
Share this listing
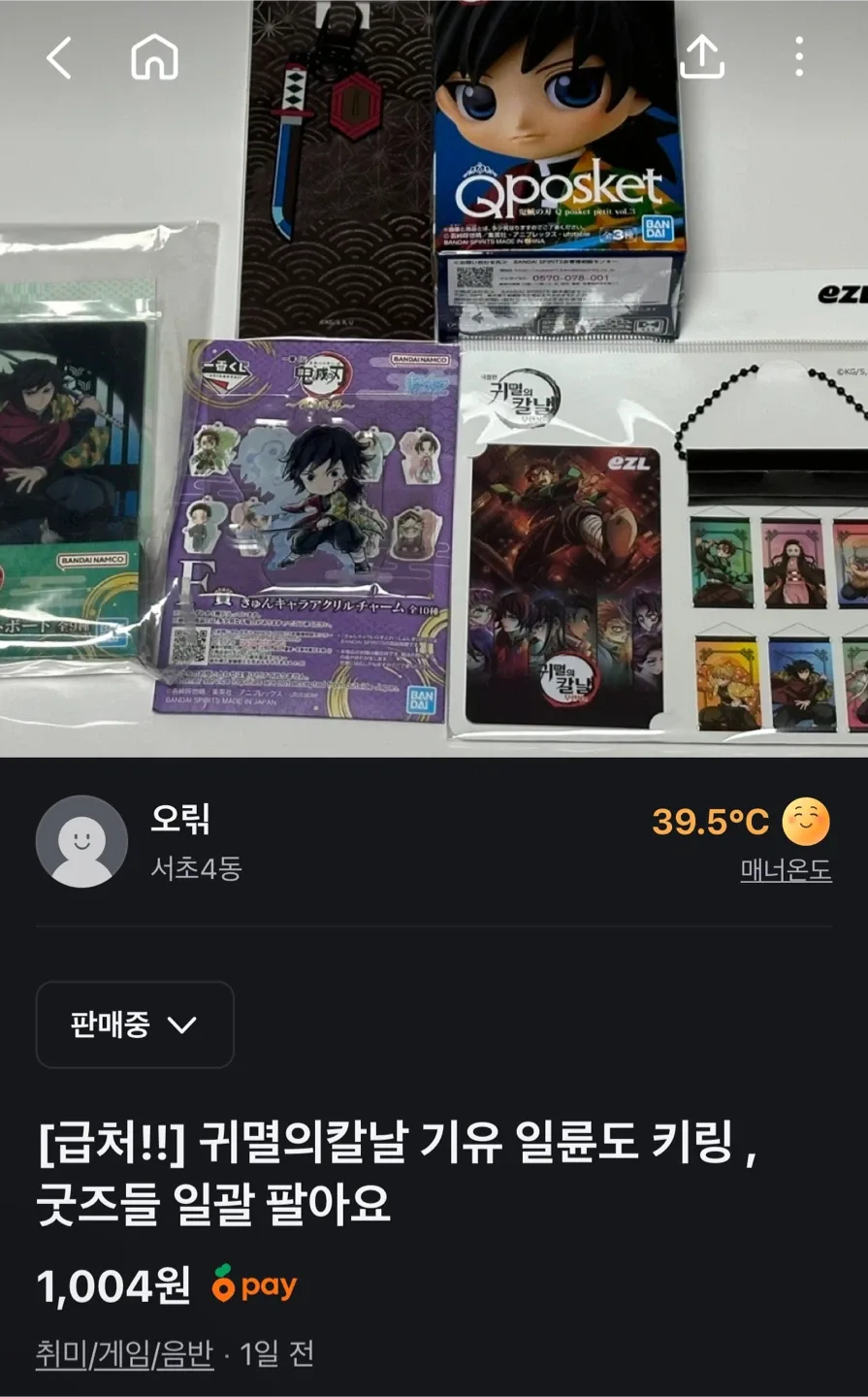(x=702, y=57)
